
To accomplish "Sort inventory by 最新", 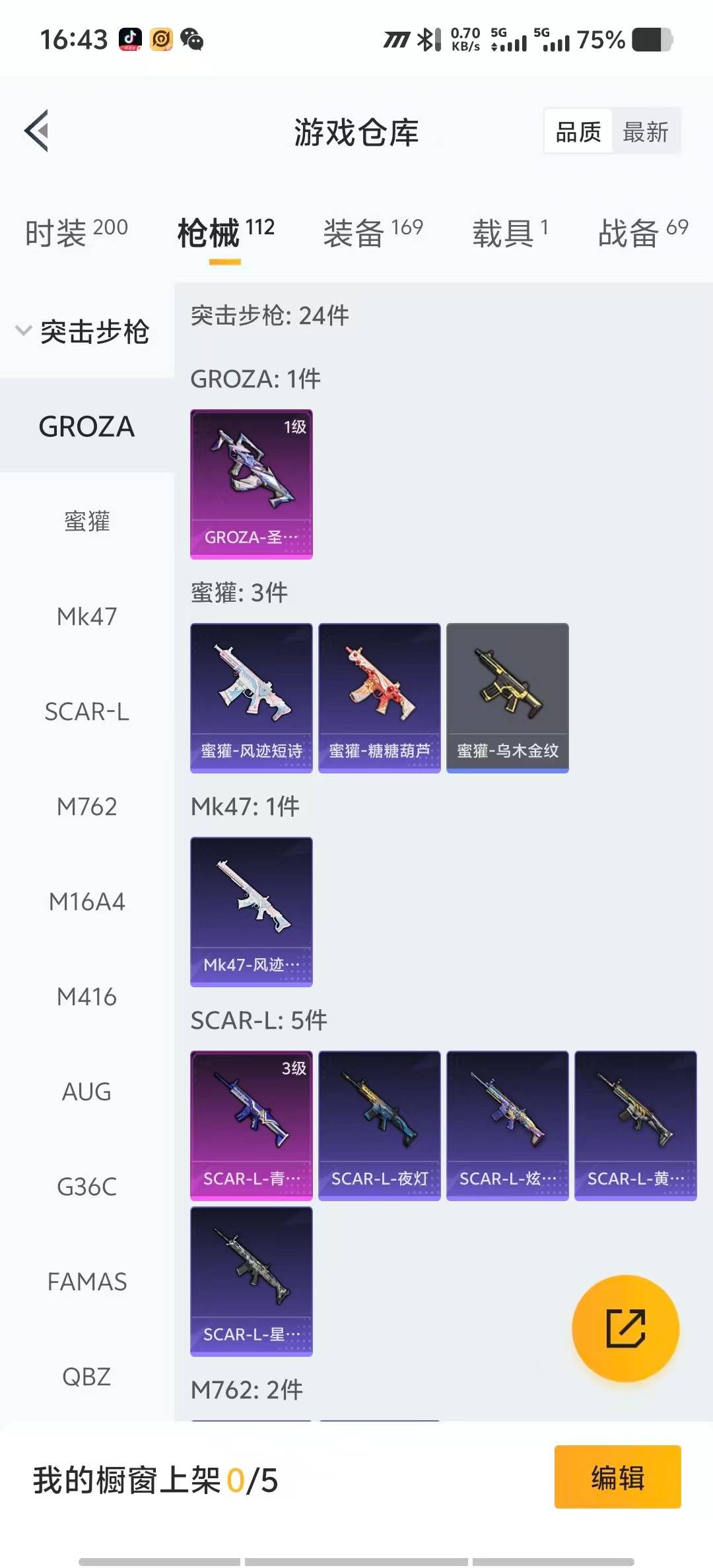I will click(645, 132).
